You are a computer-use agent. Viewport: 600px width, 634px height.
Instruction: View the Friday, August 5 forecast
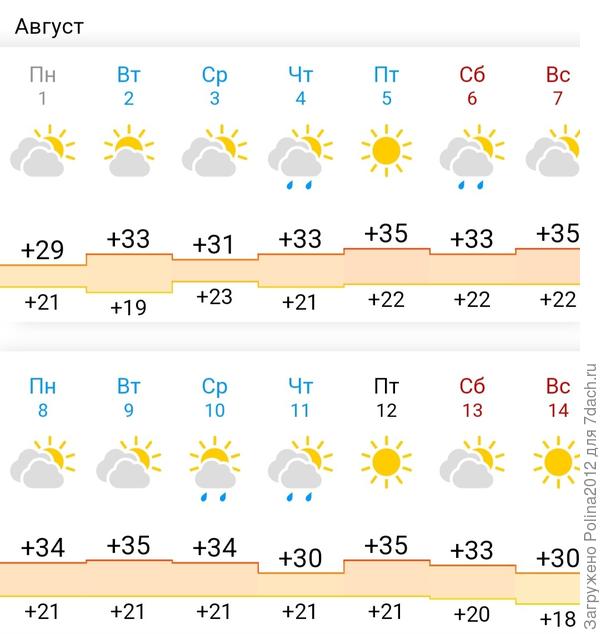pyautogui.click(x=386, y=86)
